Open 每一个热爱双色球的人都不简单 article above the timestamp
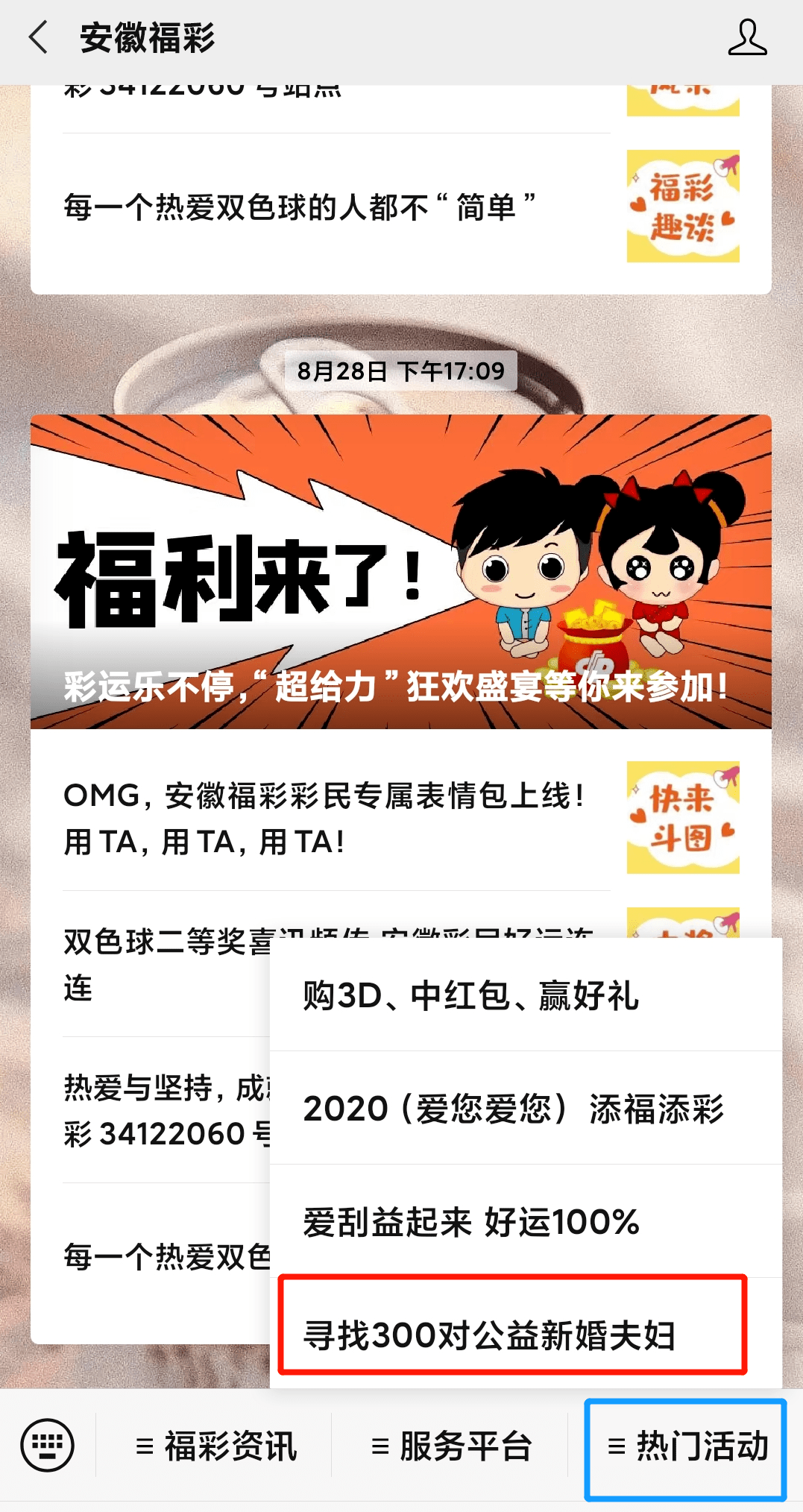The height and width of the screenshot is (1512, 803). tap(401, 207)
